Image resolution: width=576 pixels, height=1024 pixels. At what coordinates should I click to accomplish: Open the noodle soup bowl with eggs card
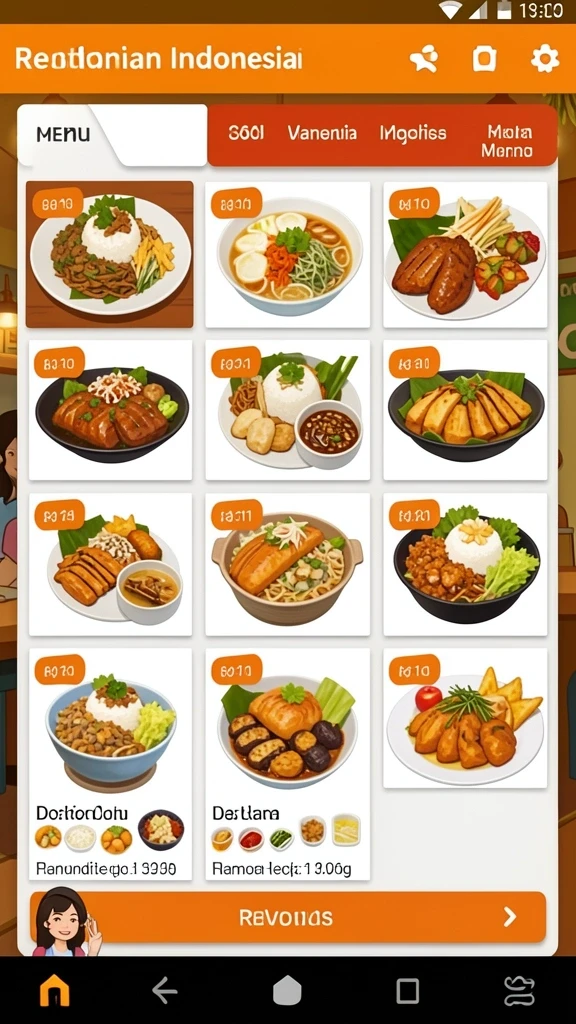click(287, 255)
